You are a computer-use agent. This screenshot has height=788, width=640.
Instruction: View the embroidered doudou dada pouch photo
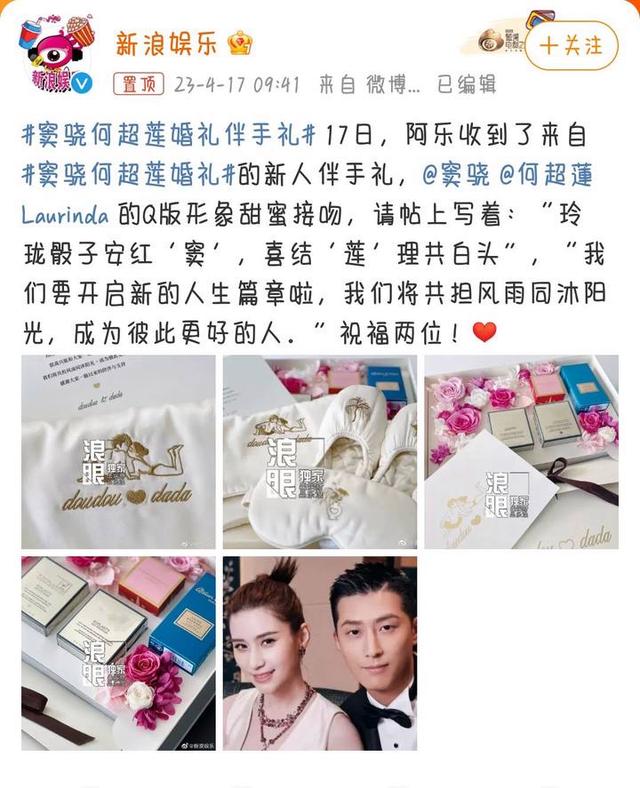pos(118,452)
